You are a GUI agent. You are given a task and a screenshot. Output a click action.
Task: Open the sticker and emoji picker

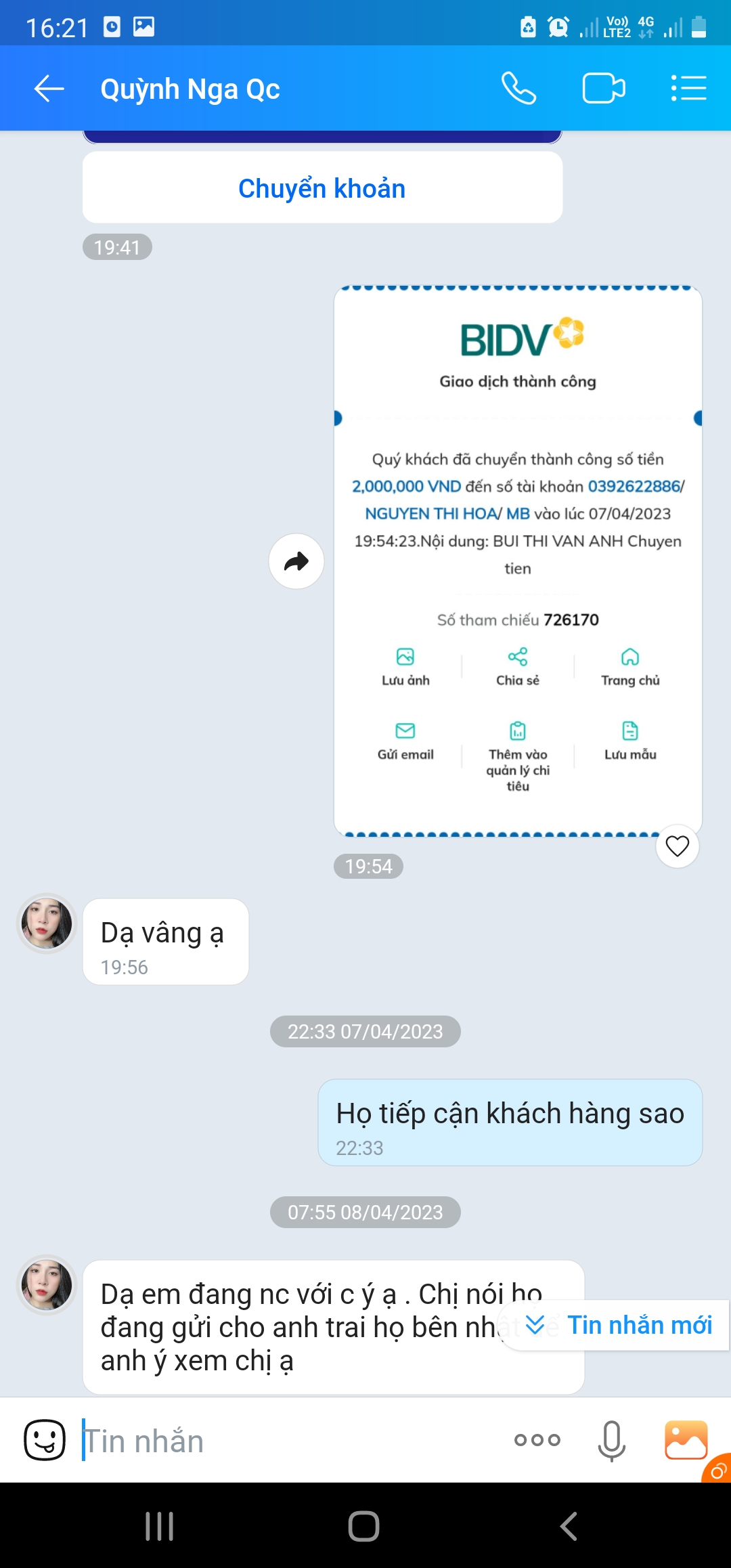click(45, 1440)
